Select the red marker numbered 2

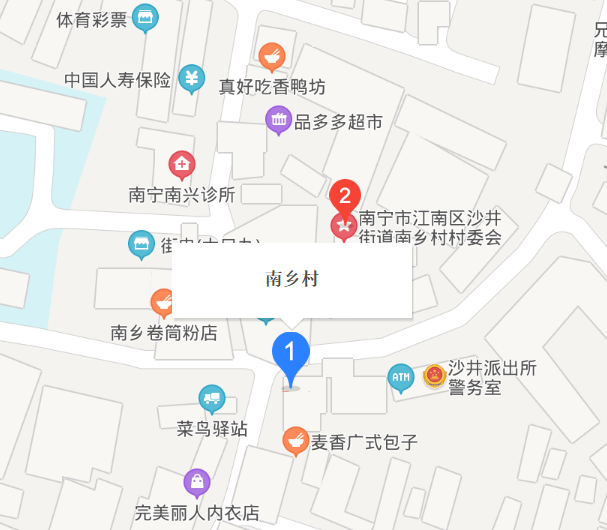[345, 194]
